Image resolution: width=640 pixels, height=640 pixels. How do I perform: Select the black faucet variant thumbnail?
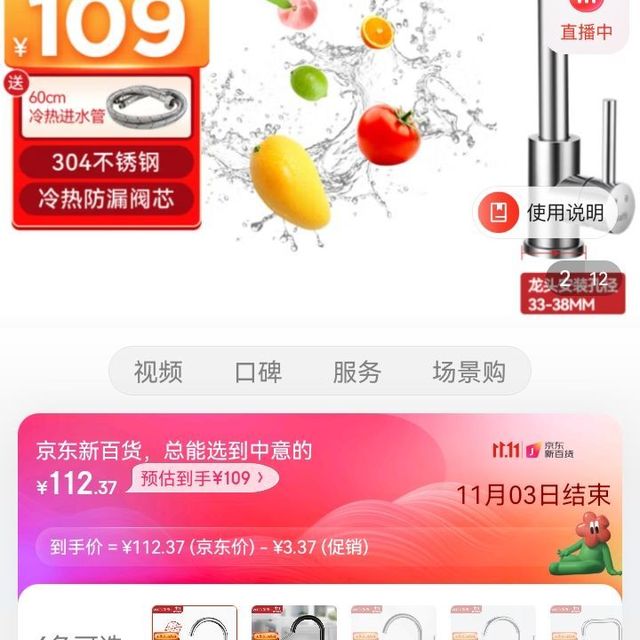tap(293, 624)
